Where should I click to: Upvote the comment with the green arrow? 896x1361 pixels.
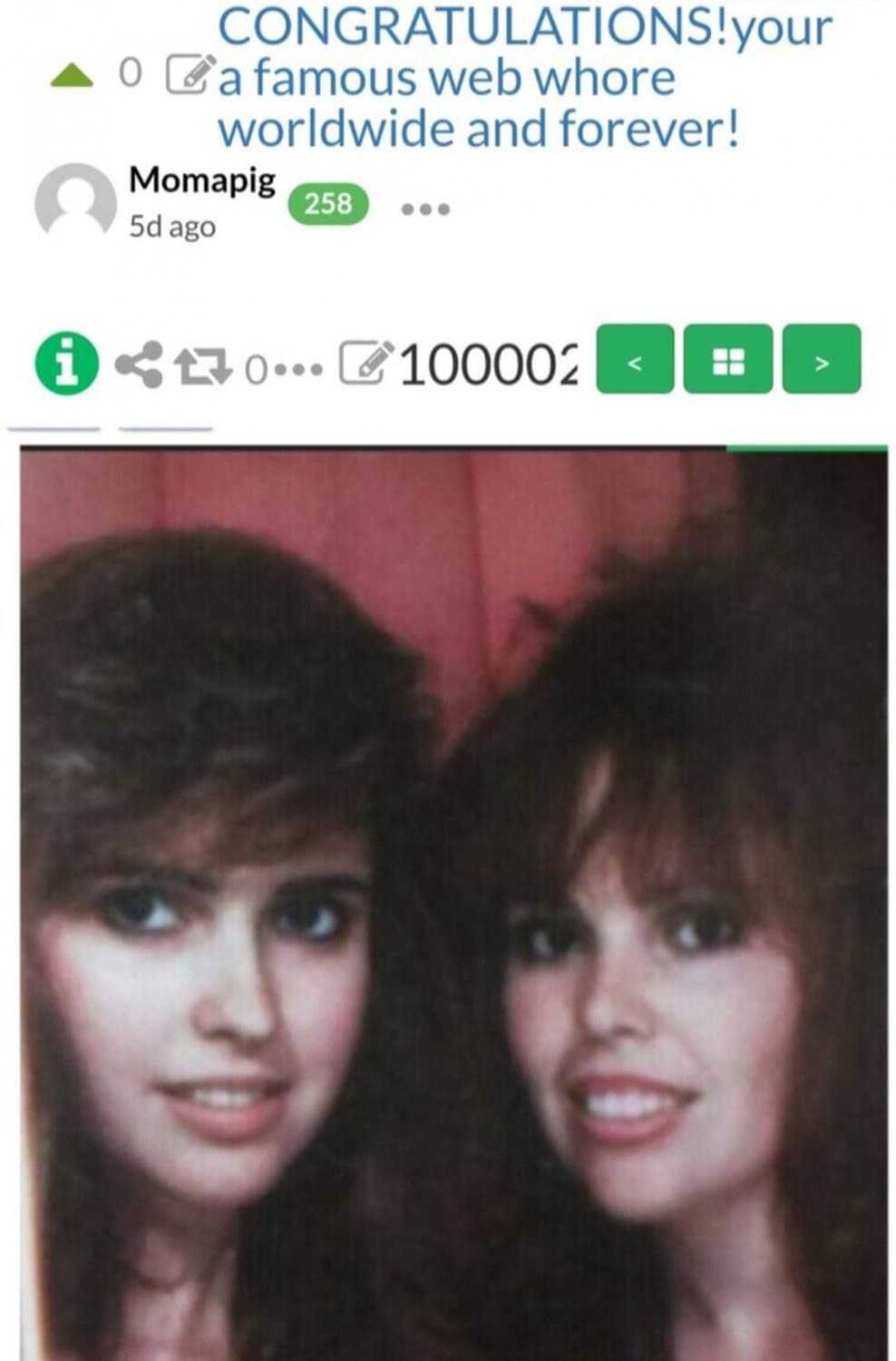coord(73,77)
